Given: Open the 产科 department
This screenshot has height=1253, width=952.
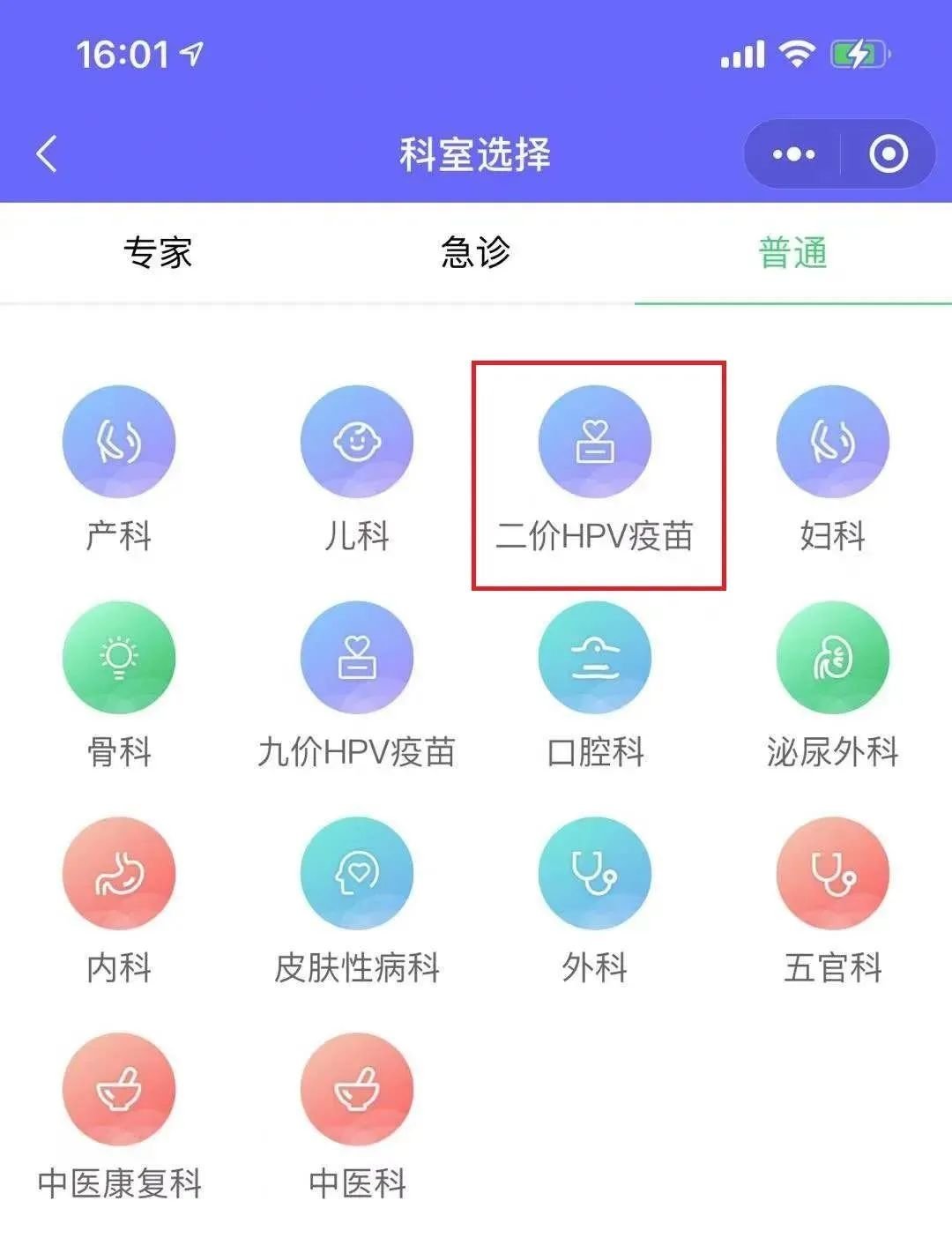Looking at the screenshot, I should click(119, 443).
